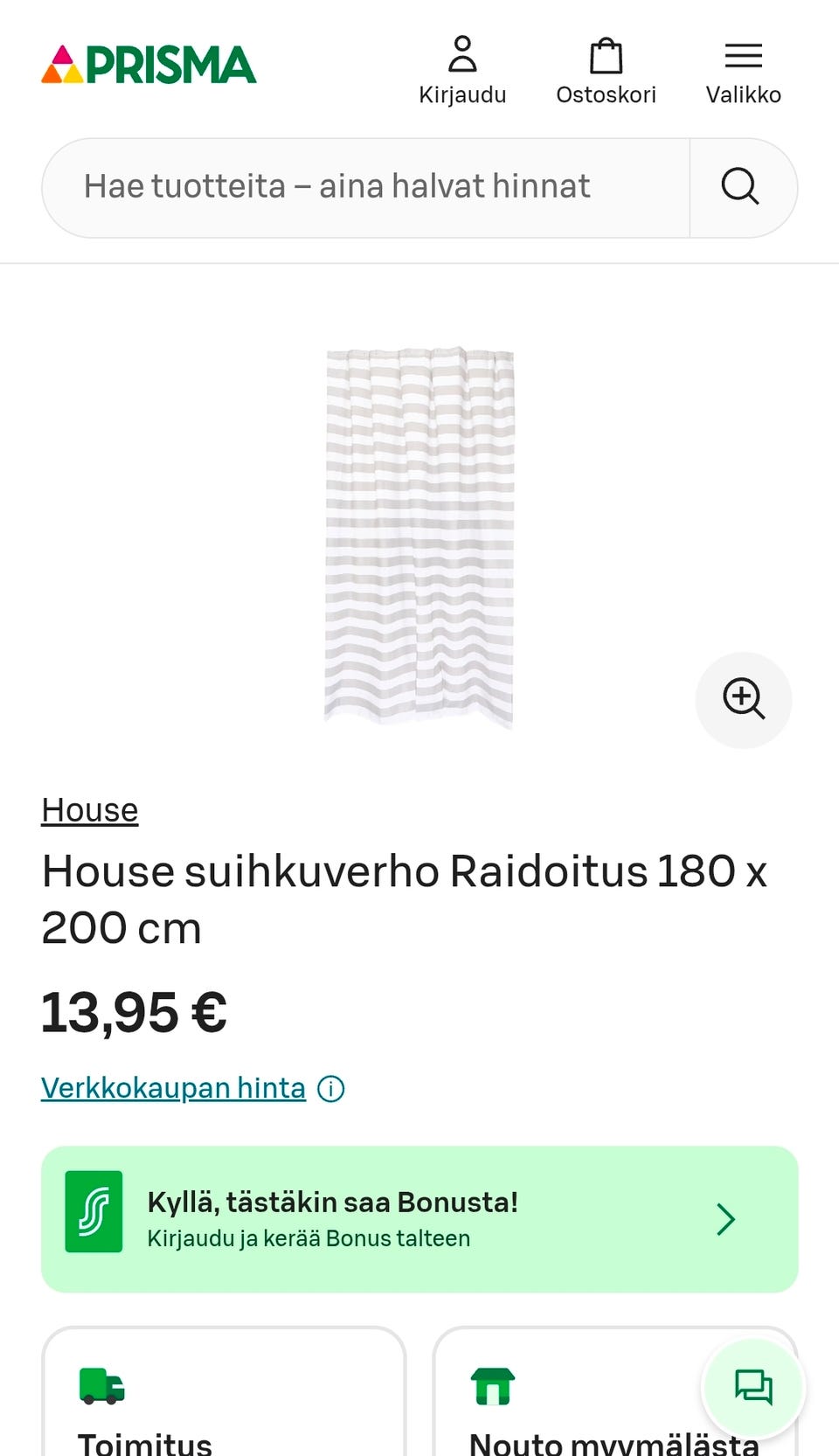Focus the product search field
This screenshot has height=1456, width=839.
point(366,187)
